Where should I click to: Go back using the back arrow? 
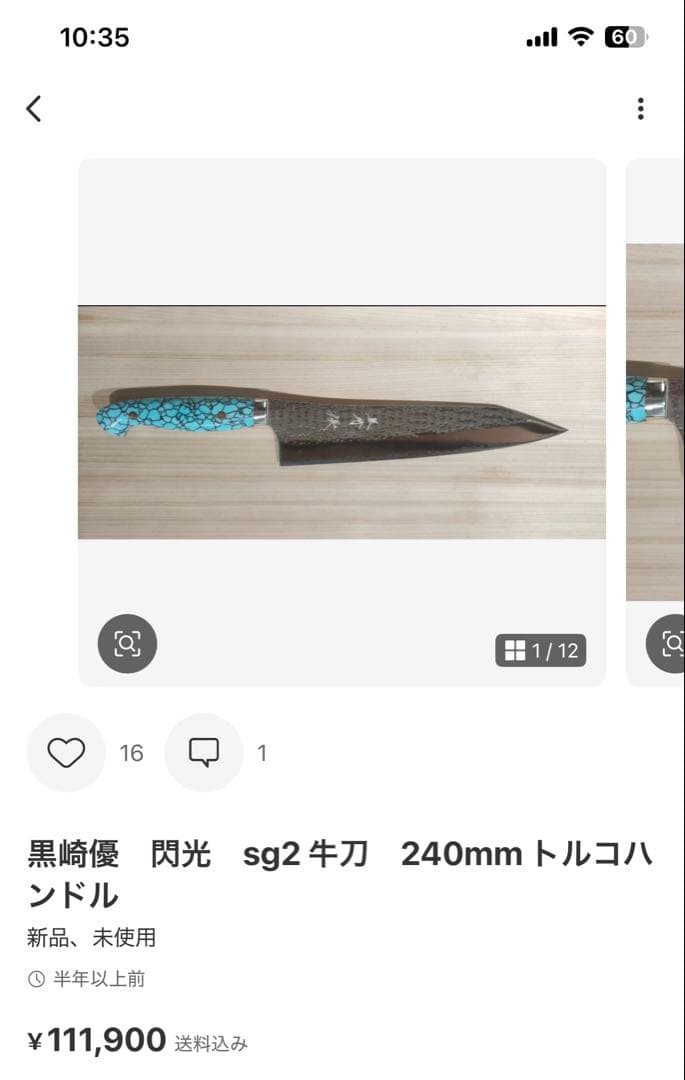34,108
